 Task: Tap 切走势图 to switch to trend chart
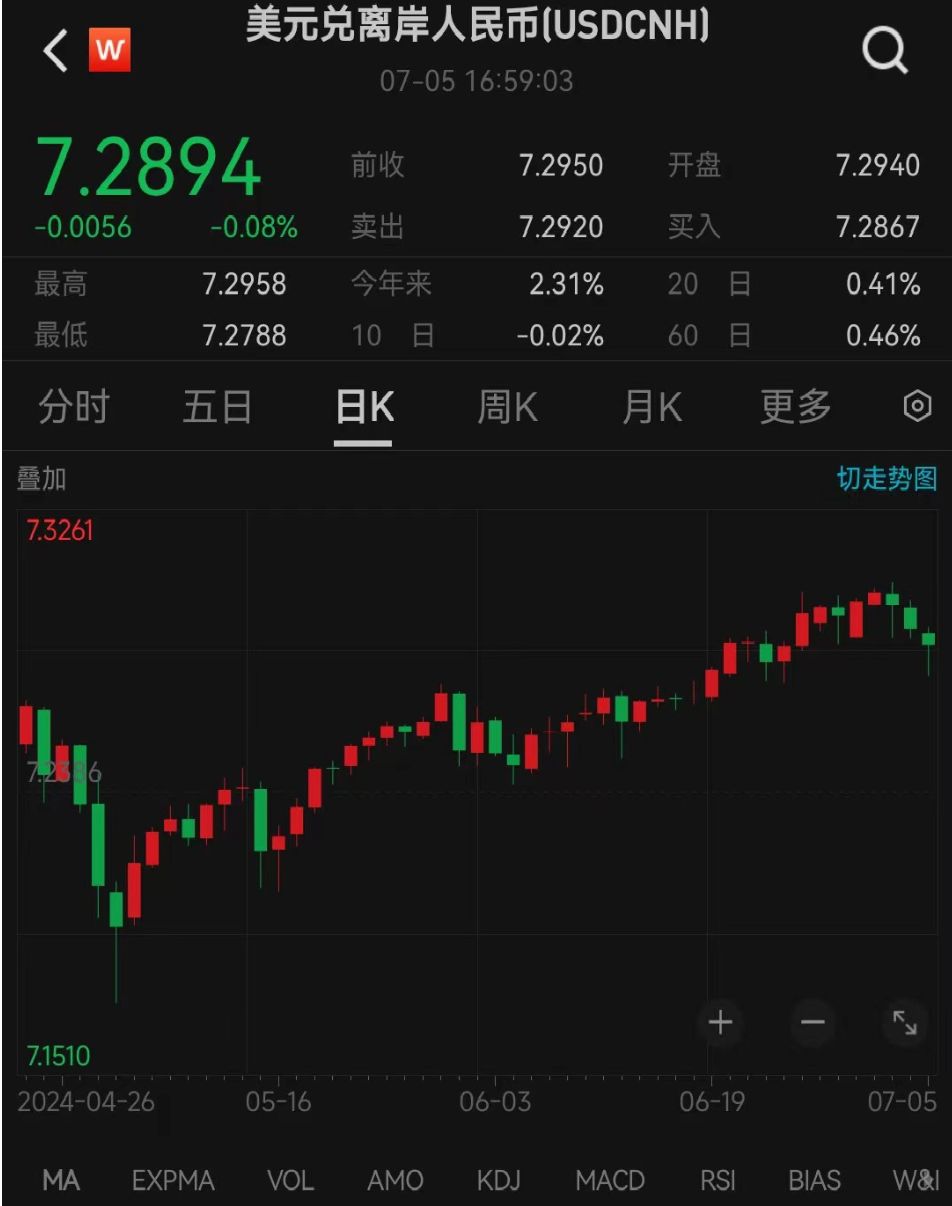pyautogui.click(x=886, y=479)
